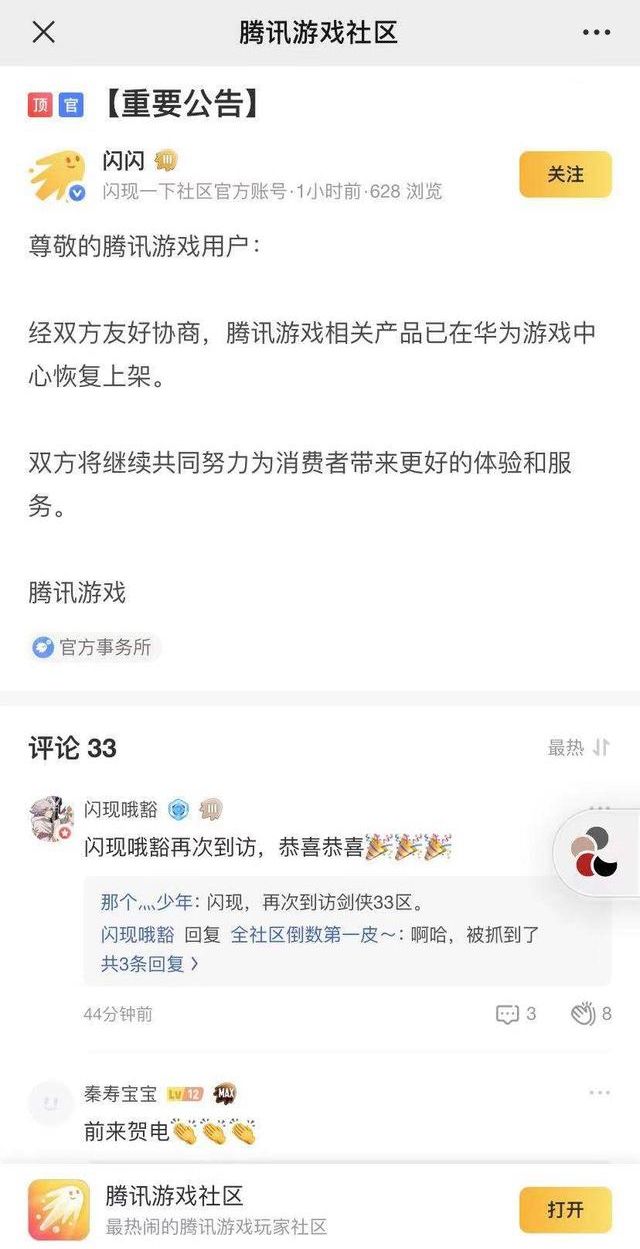
Task: Open 闪闪's profile avatar
Action: pos(57,176)
